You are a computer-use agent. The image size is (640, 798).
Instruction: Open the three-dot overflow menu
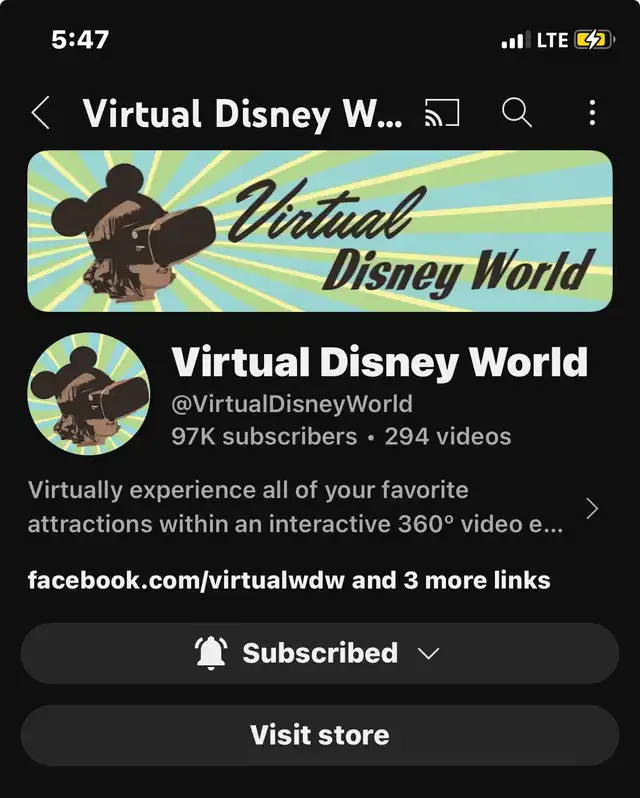pos(592,114)
